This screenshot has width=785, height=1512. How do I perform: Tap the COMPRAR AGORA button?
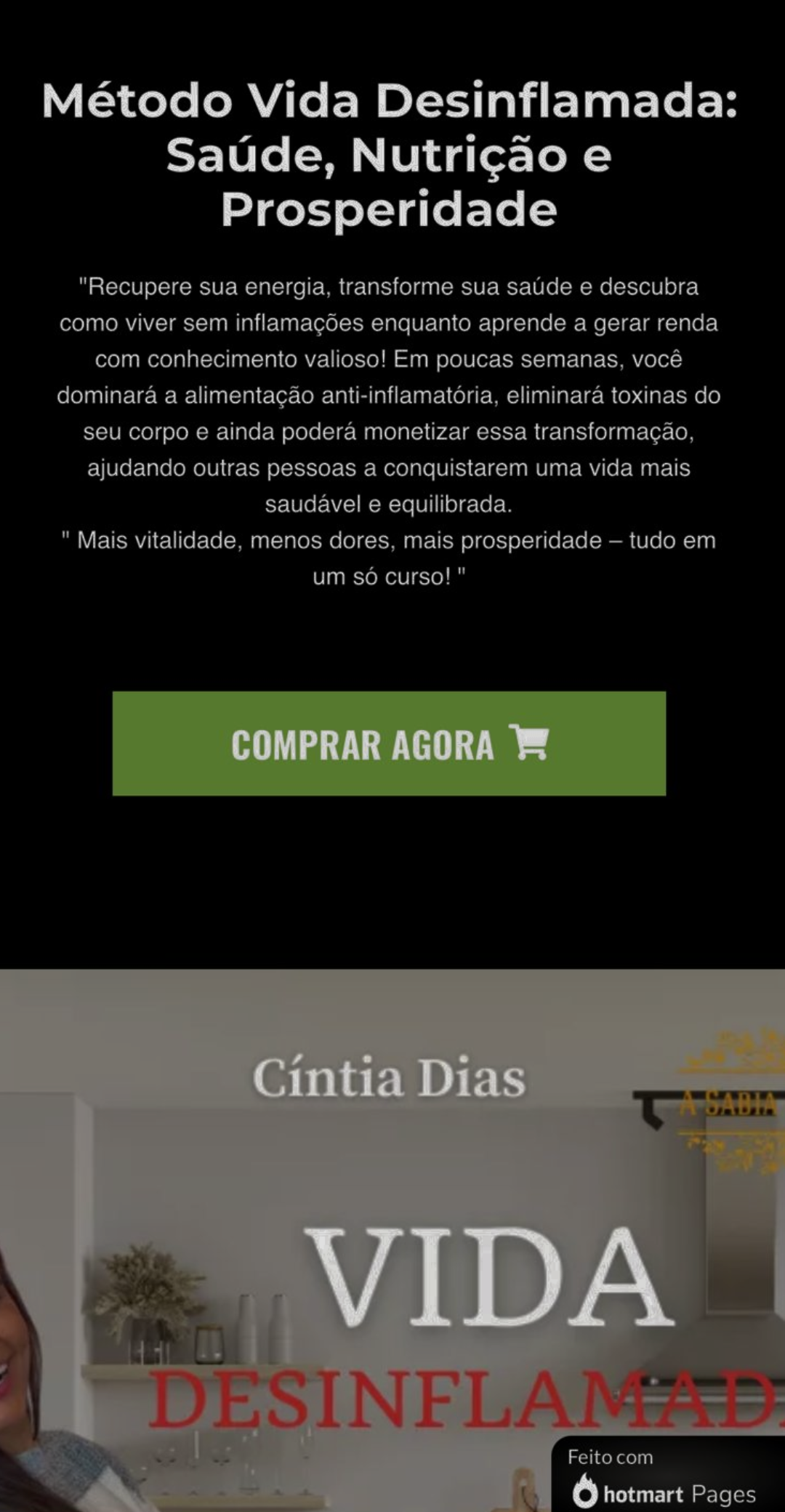pos(389,743)
